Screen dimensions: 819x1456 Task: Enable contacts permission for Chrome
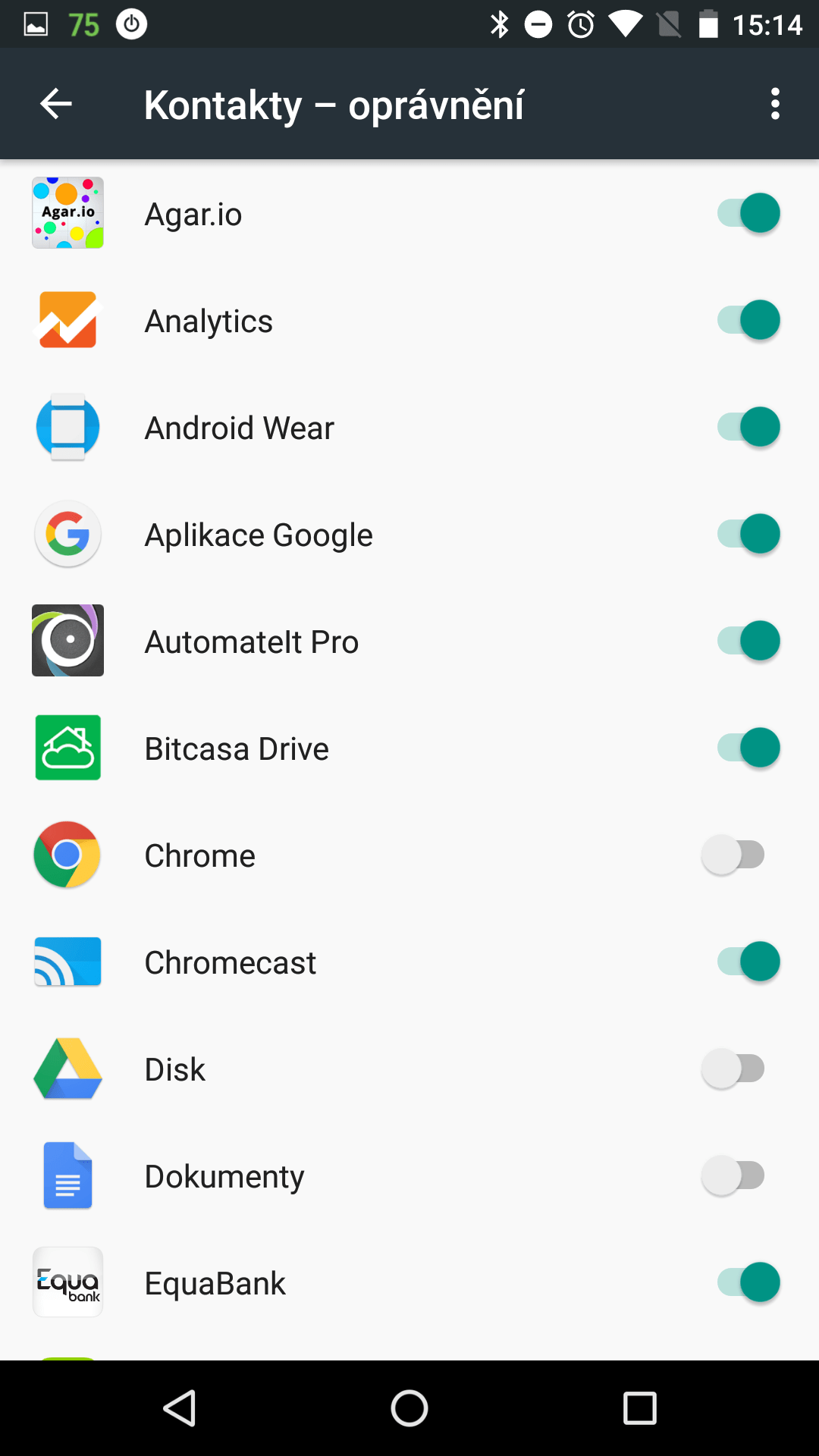pos(733,855)
